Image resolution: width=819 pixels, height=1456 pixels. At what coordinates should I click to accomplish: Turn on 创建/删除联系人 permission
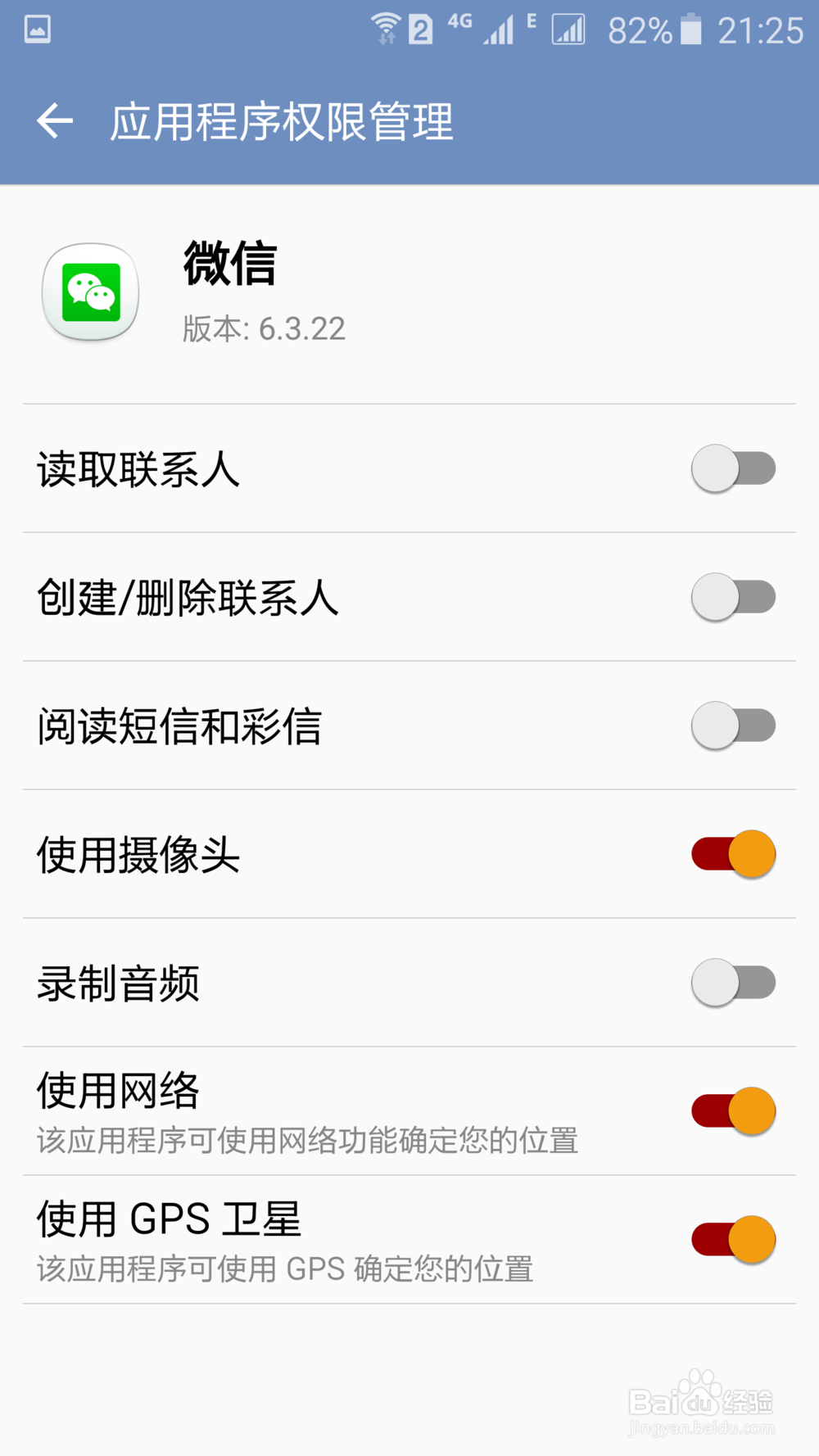pyautogui.click(x=733, y=597)
